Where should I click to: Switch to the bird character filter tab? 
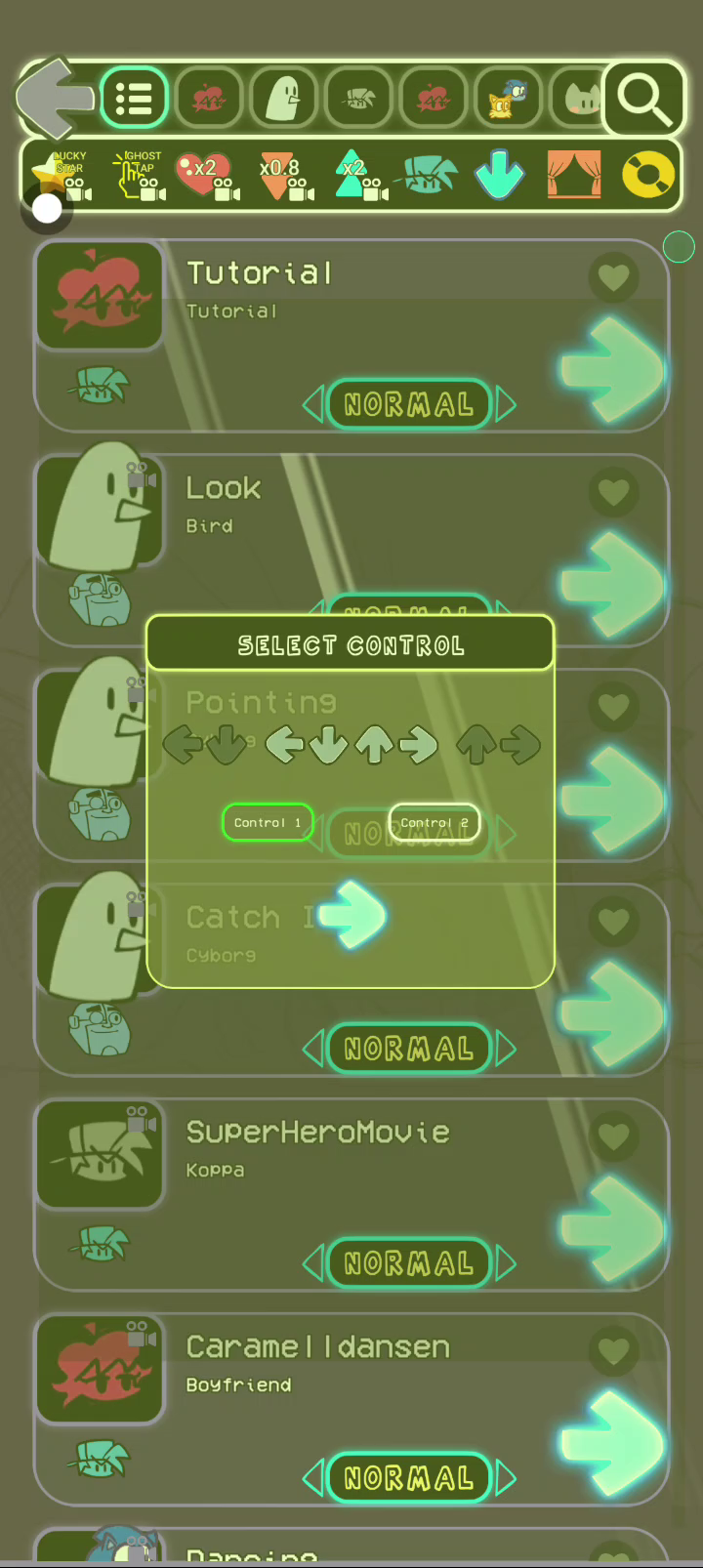click(283, 98)
